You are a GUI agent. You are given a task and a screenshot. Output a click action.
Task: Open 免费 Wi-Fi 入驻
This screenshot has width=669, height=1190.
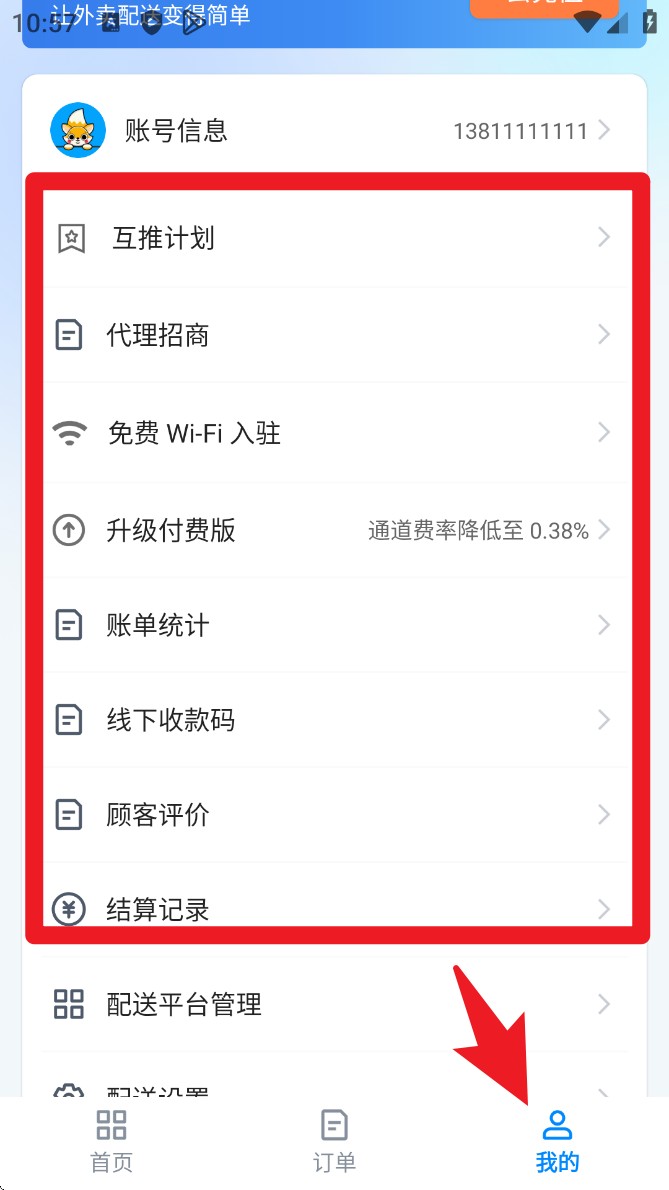(x=334, y=433)
